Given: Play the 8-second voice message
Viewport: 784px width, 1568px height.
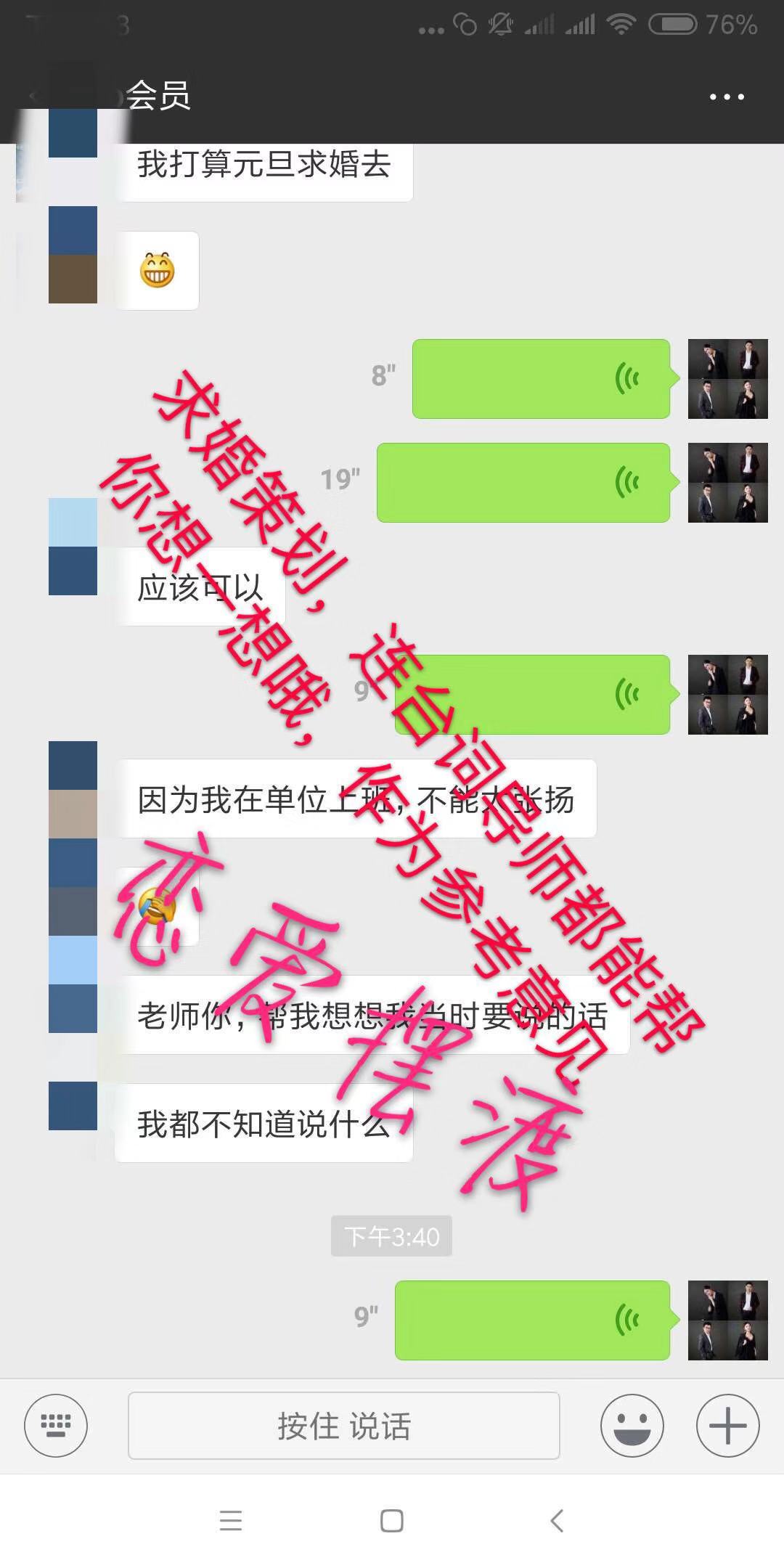Looking at the screenshot, I should tap(541, 379).
